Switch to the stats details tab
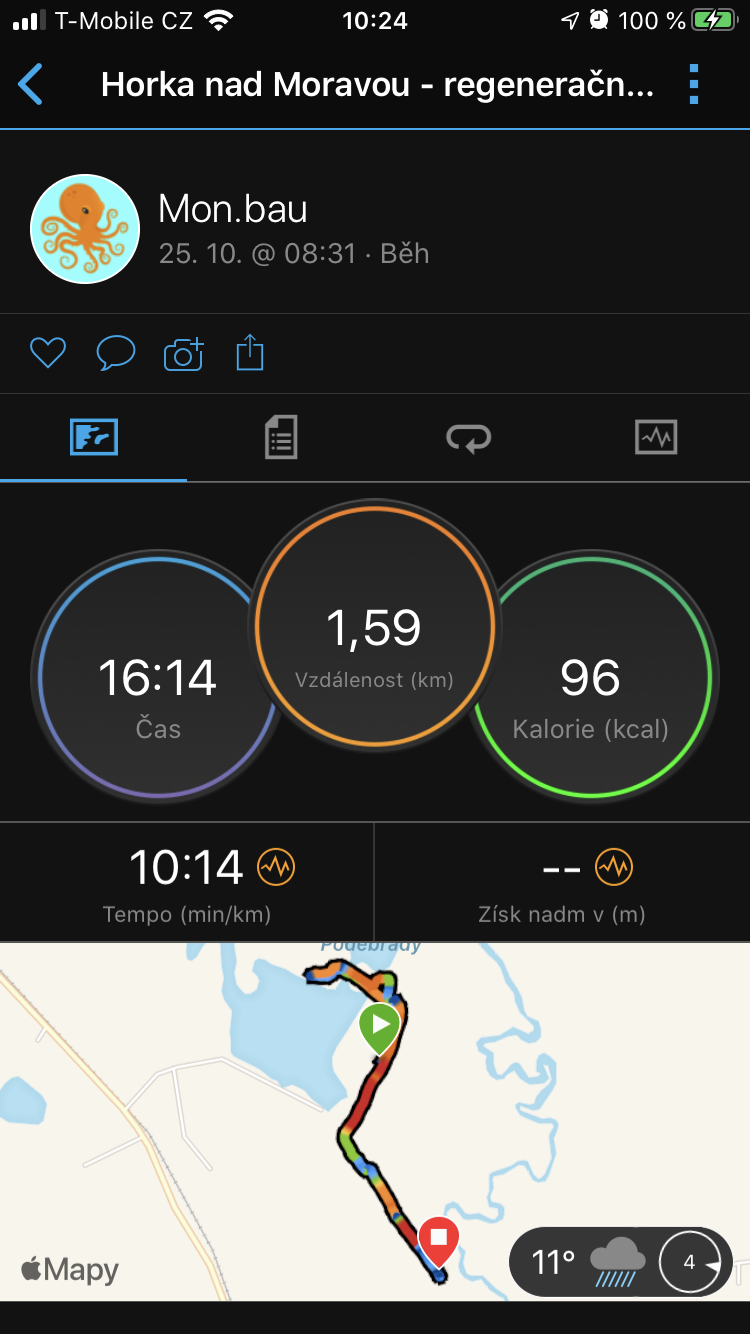Screen dimensions: 750x1334 click(x=281, y=438)
